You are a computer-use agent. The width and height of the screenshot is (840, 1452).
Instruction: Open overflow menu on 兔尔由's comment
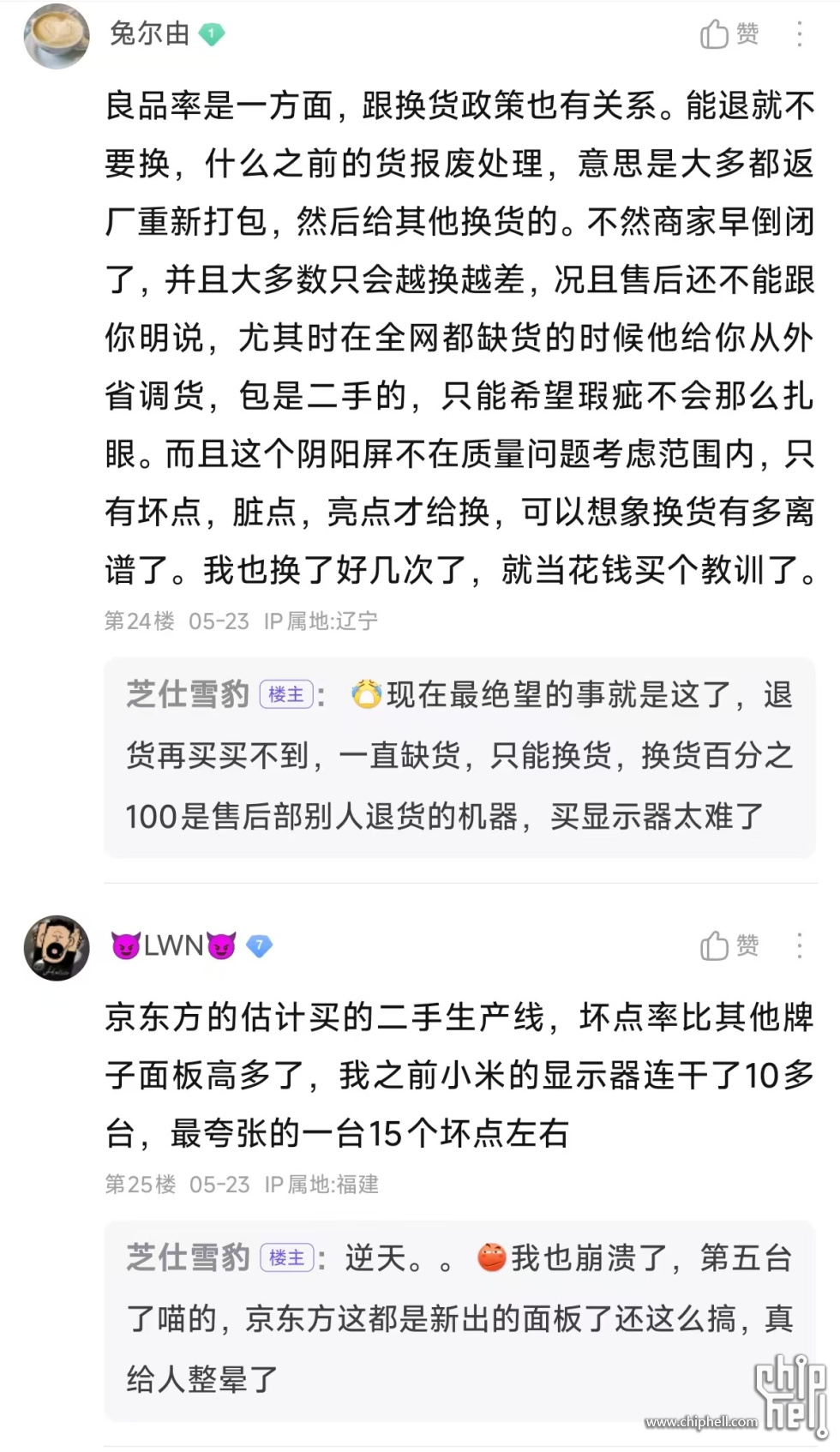pyautogui.click(x=800, y=34)
